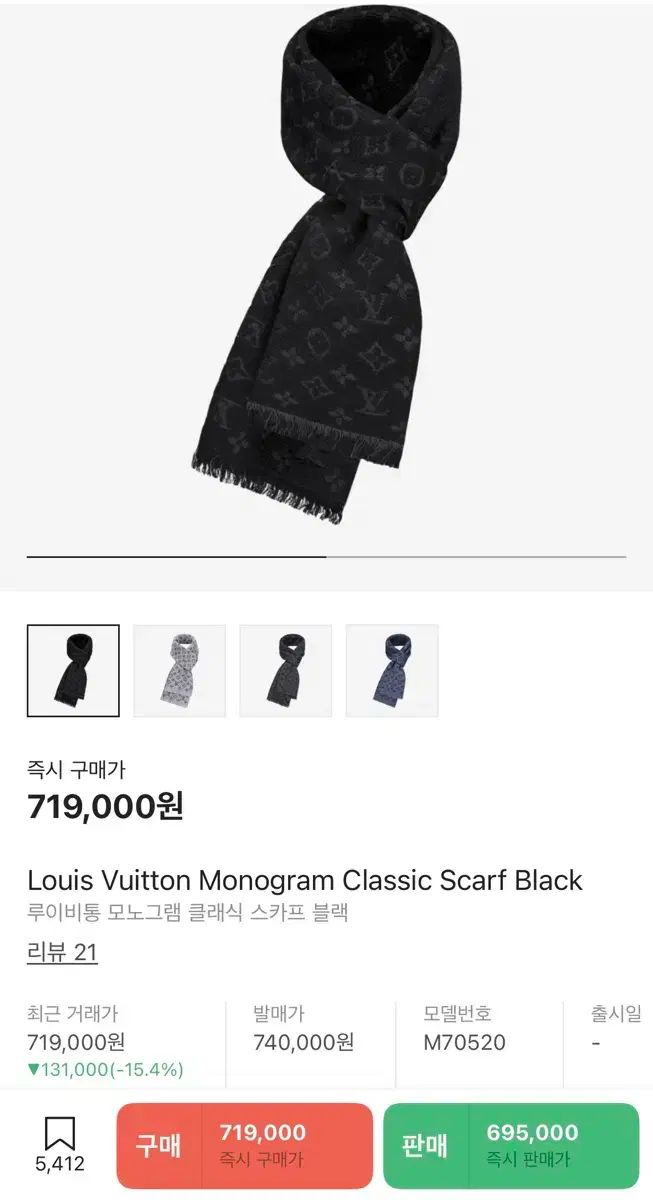Open the 리뷰 21 reviews link
The image size is (653, 1200).
(x=62, y=952)
